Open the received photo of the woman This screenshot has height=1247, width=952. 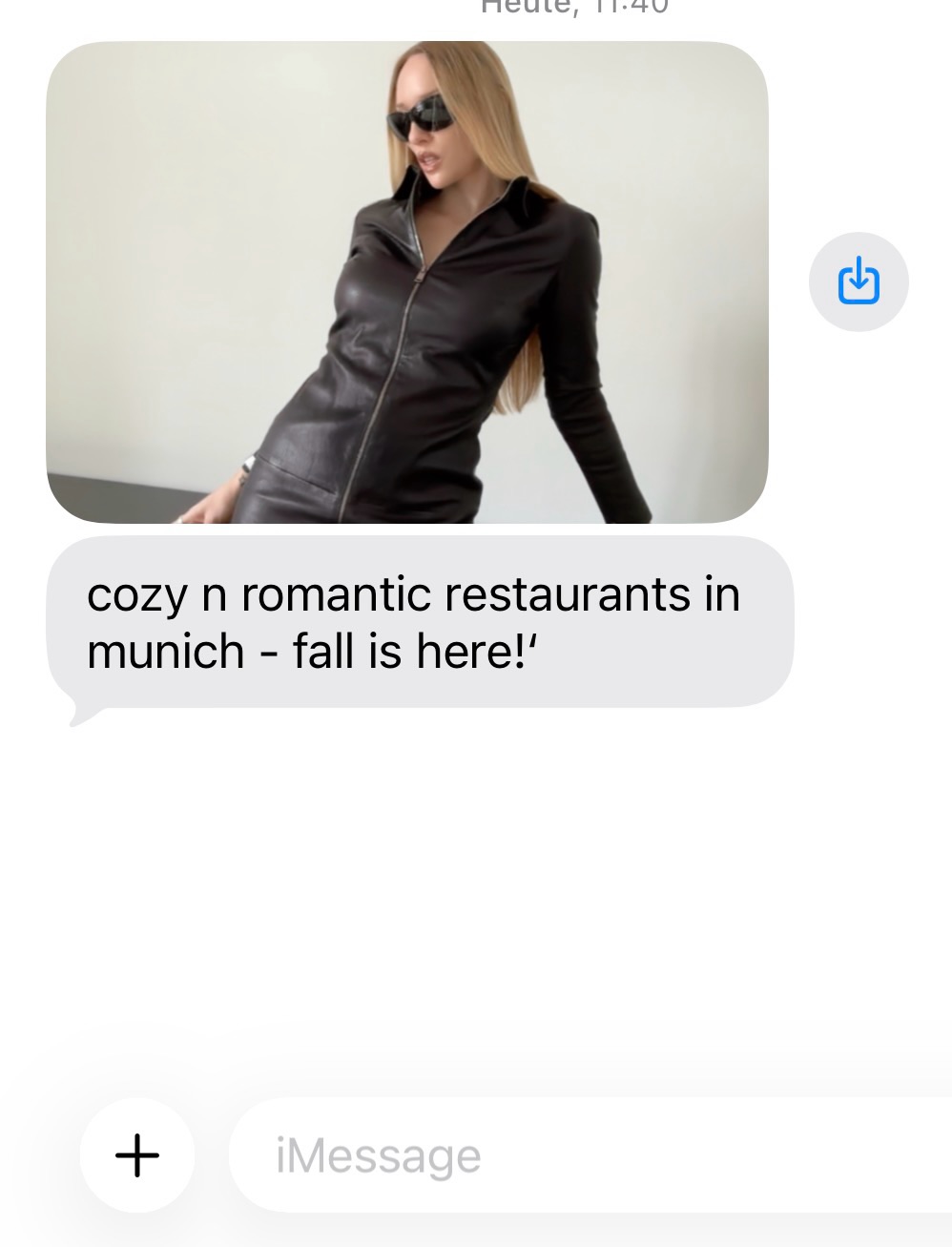pyautogui.click(x=407, y=282)
